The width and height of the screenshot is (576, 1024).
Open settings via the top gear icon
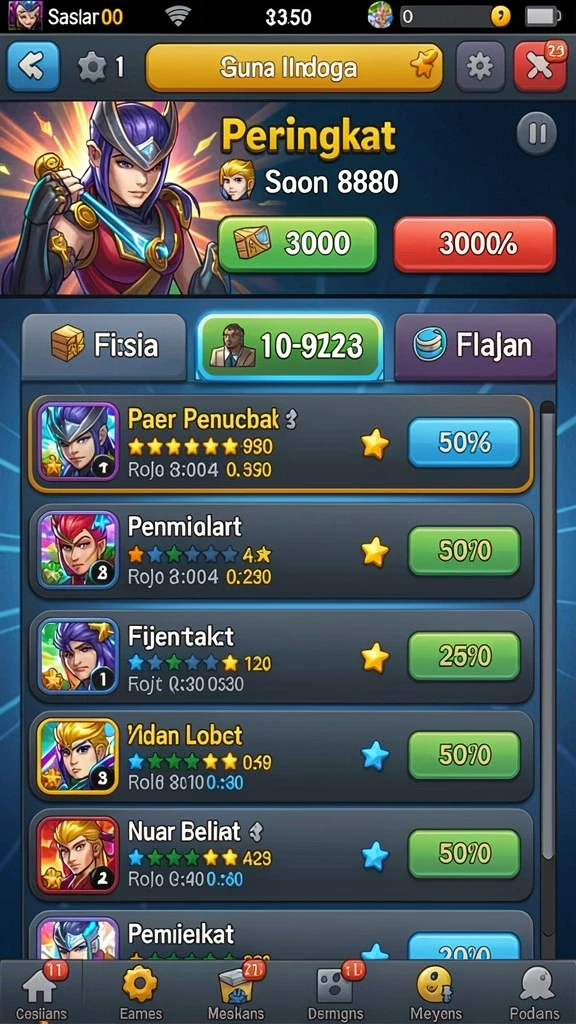480,67
